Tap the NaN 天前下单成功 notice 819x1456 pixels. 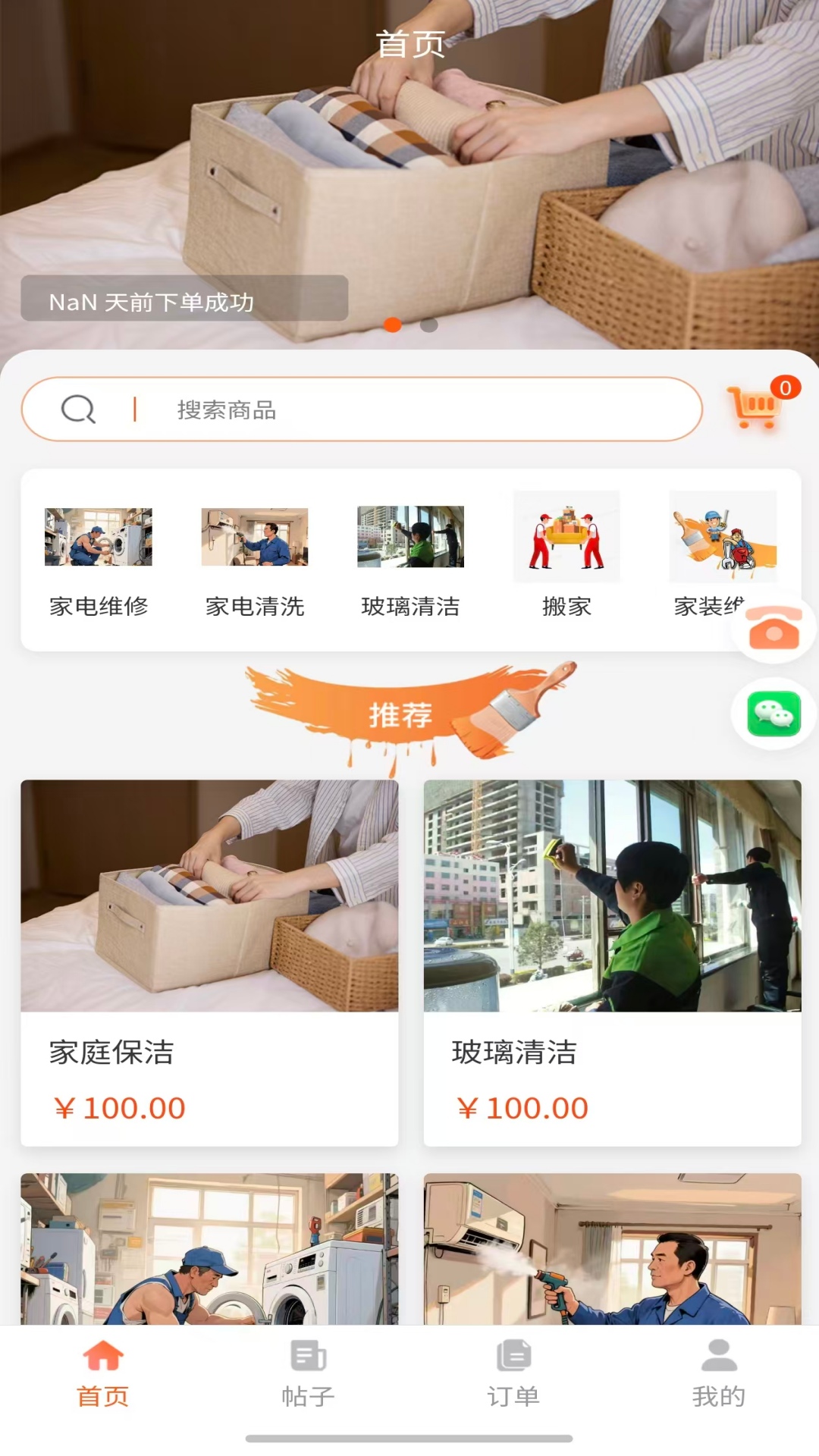click(184, 300)
